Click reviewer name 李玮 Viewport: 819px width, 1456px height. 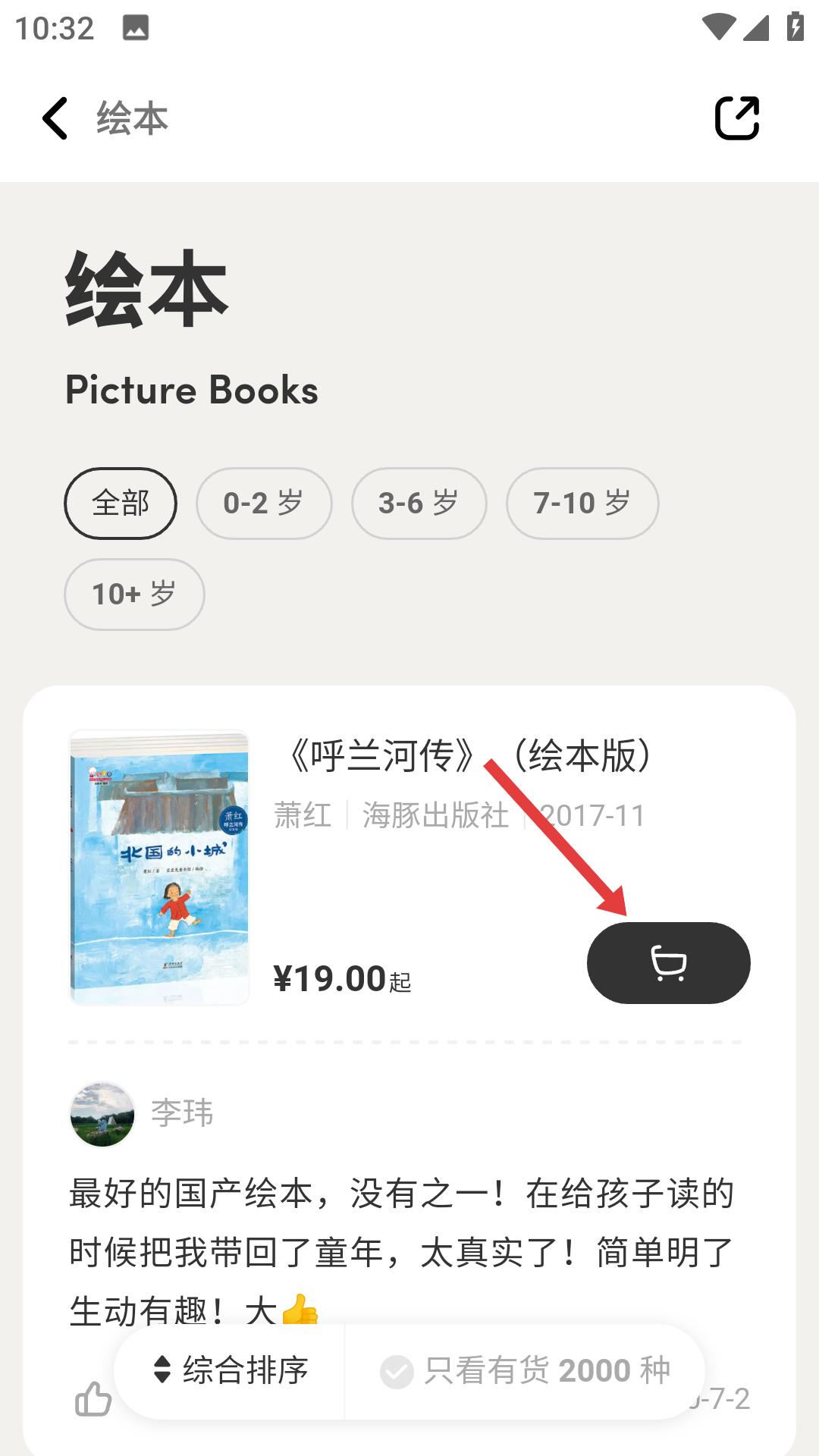tap(180, 1115)
